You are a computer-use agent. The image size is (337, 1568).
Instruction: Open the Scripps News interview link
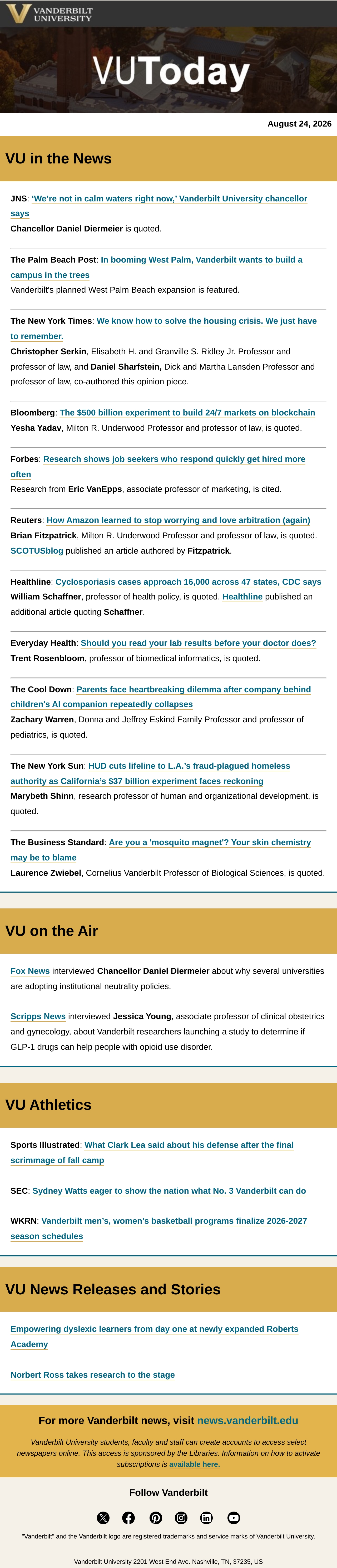[x=38, y=1017]
